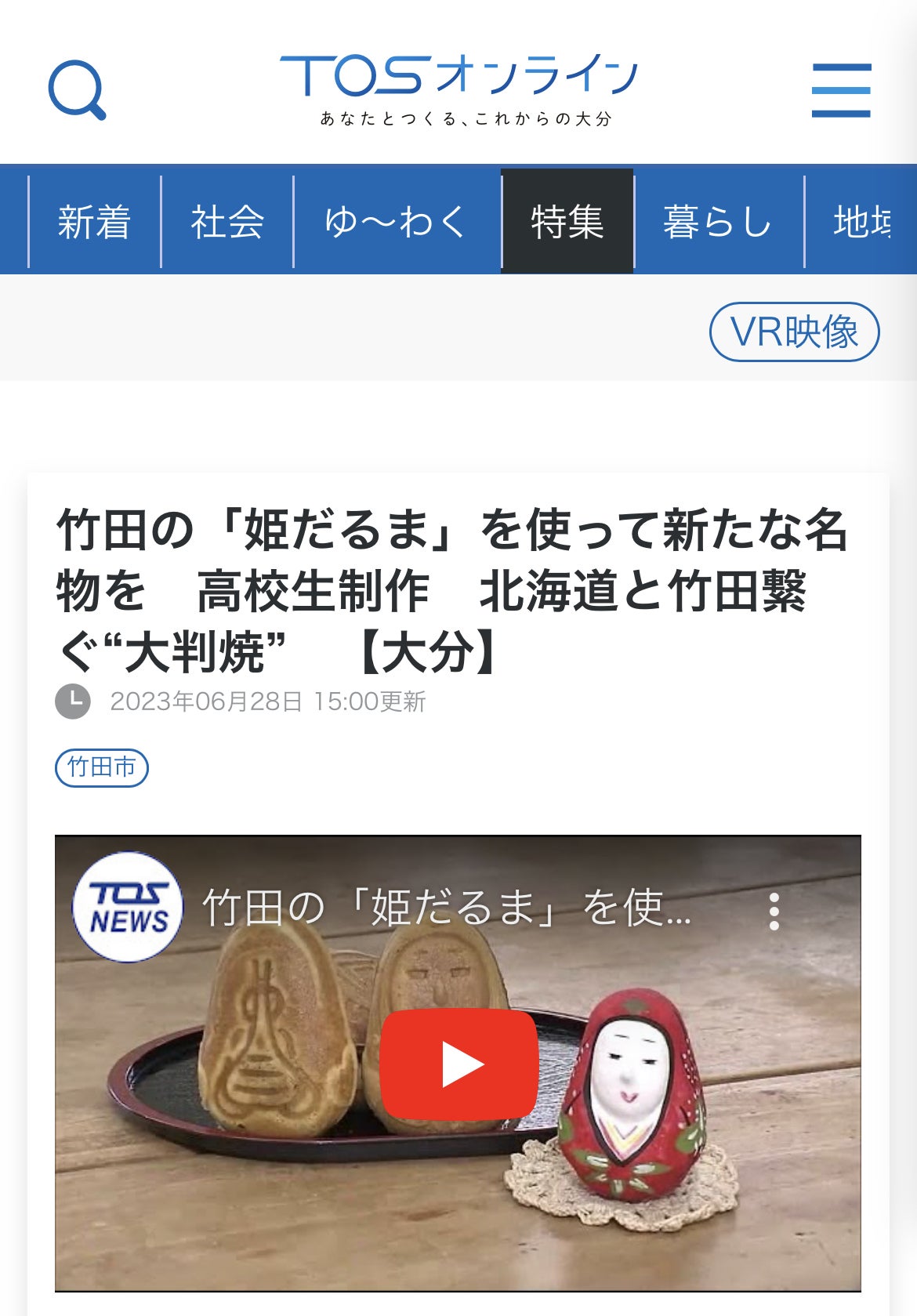Open the 地域 tab

click(x=861, y=222)
